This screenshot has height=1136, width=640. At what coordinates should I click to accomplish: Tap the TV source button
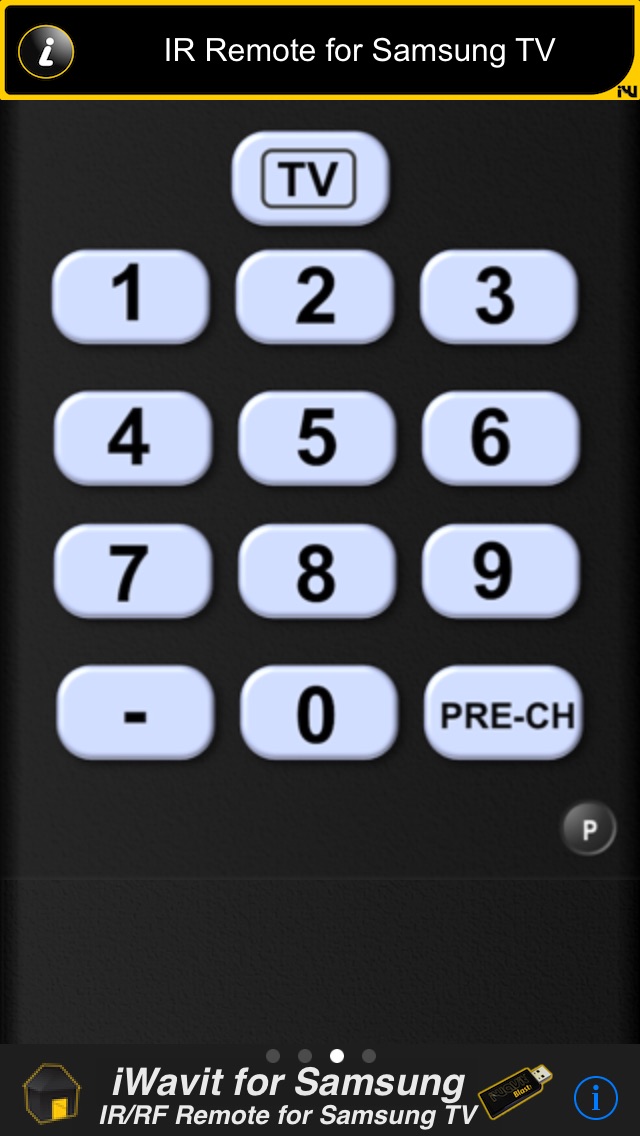pyautogui.click(x=310, y=179)
